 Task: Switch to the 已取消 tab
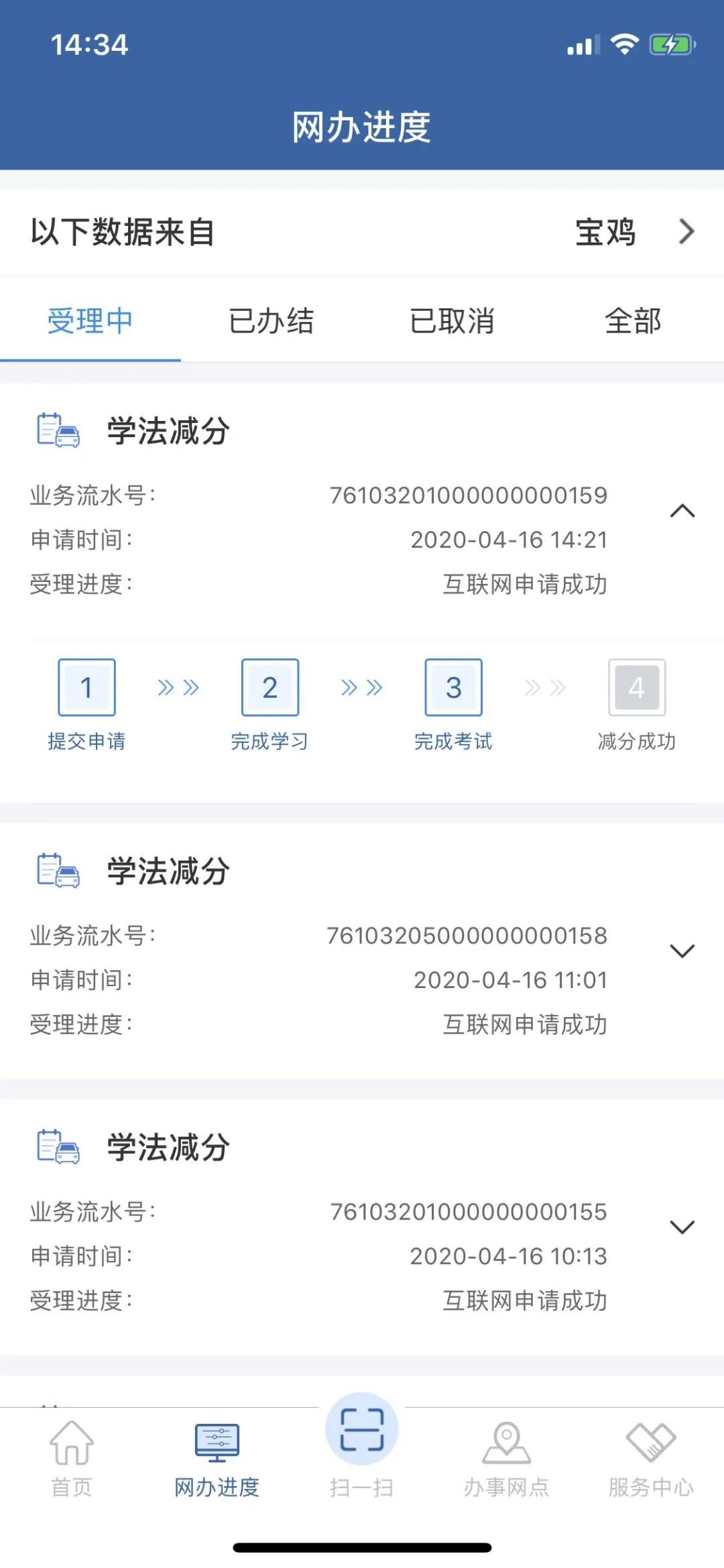(x=452, y=321)
